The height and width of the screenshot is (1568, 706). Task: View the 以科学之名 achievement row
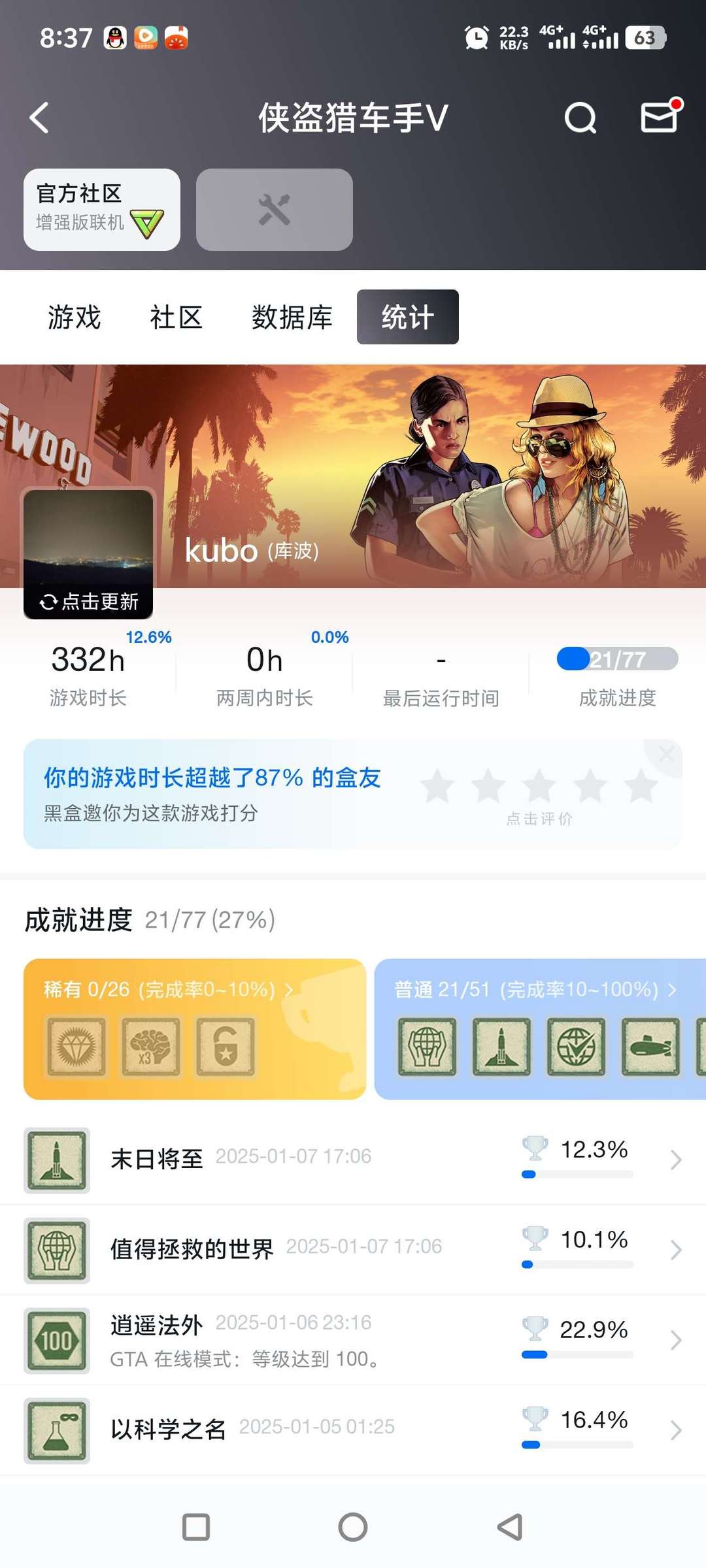coord(353,1429)
